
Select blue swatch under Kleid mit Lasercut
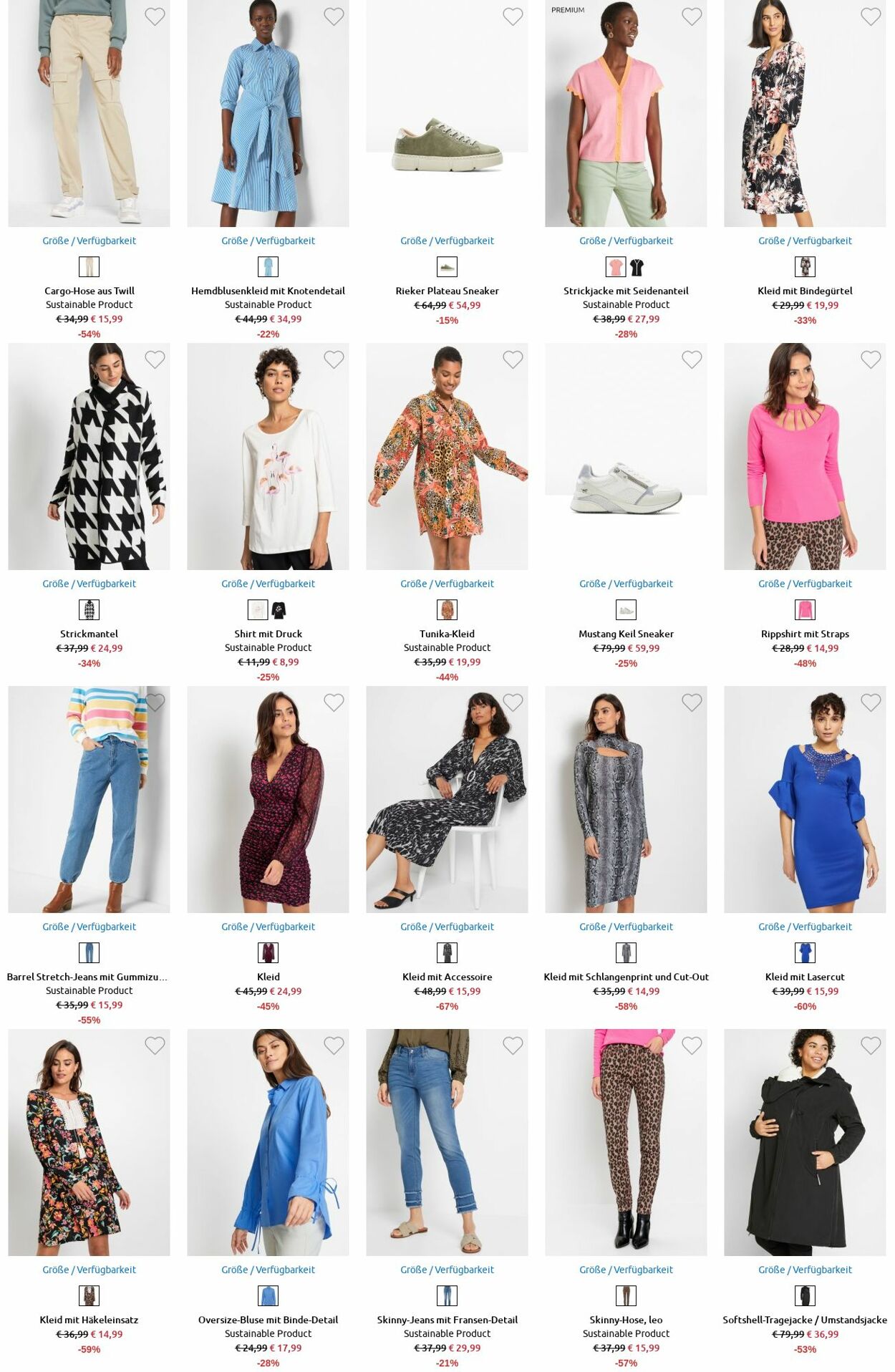805,953
